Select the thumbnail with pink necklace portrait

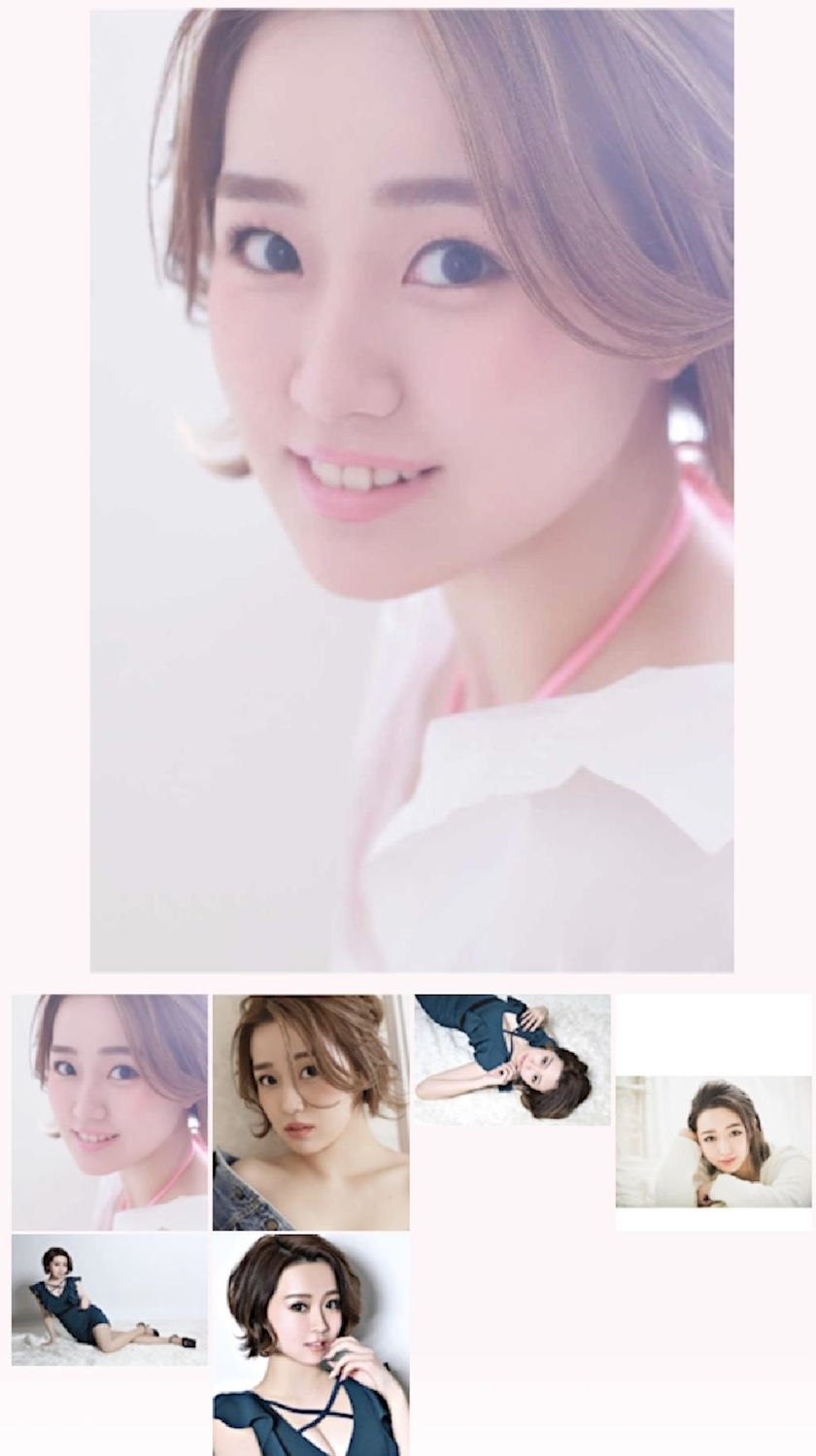[x=110, y=1111]
